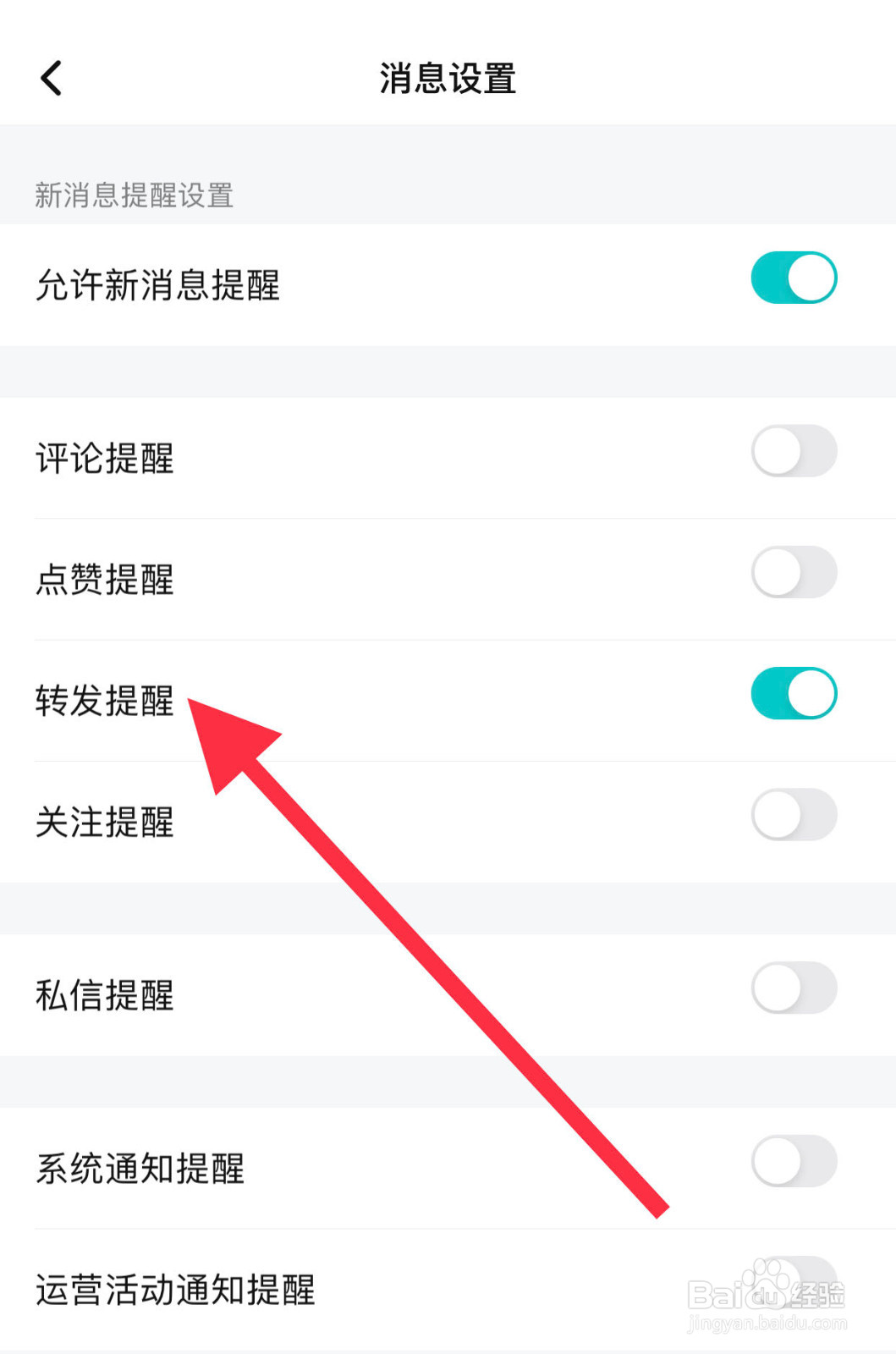This screenshot has width=896, height=1354.
Task: Enable 点赞提醒 switch
Action: pos(793,572)
